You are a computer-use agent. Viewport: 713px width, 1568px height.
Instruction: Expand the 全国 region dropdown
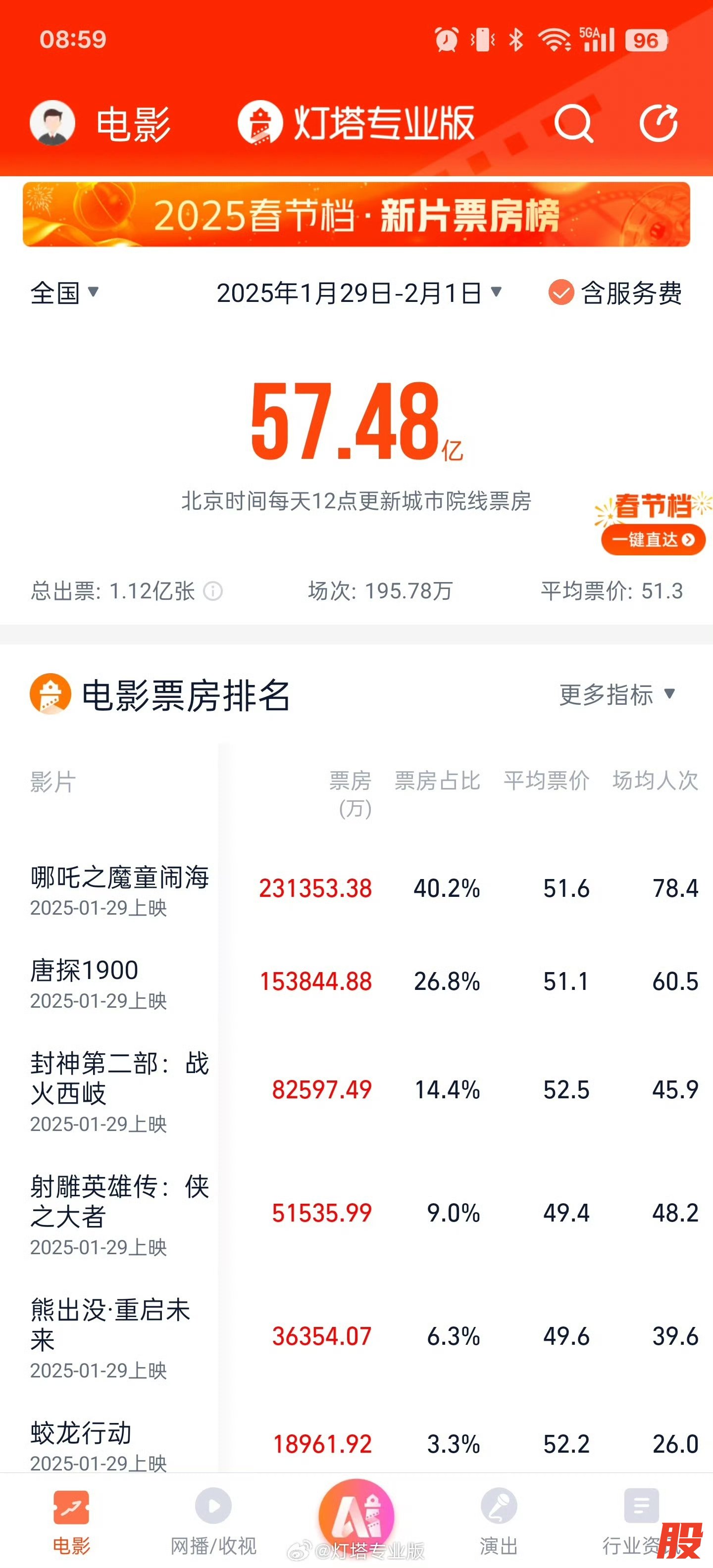pyautogui.click(x=64, y=293)
